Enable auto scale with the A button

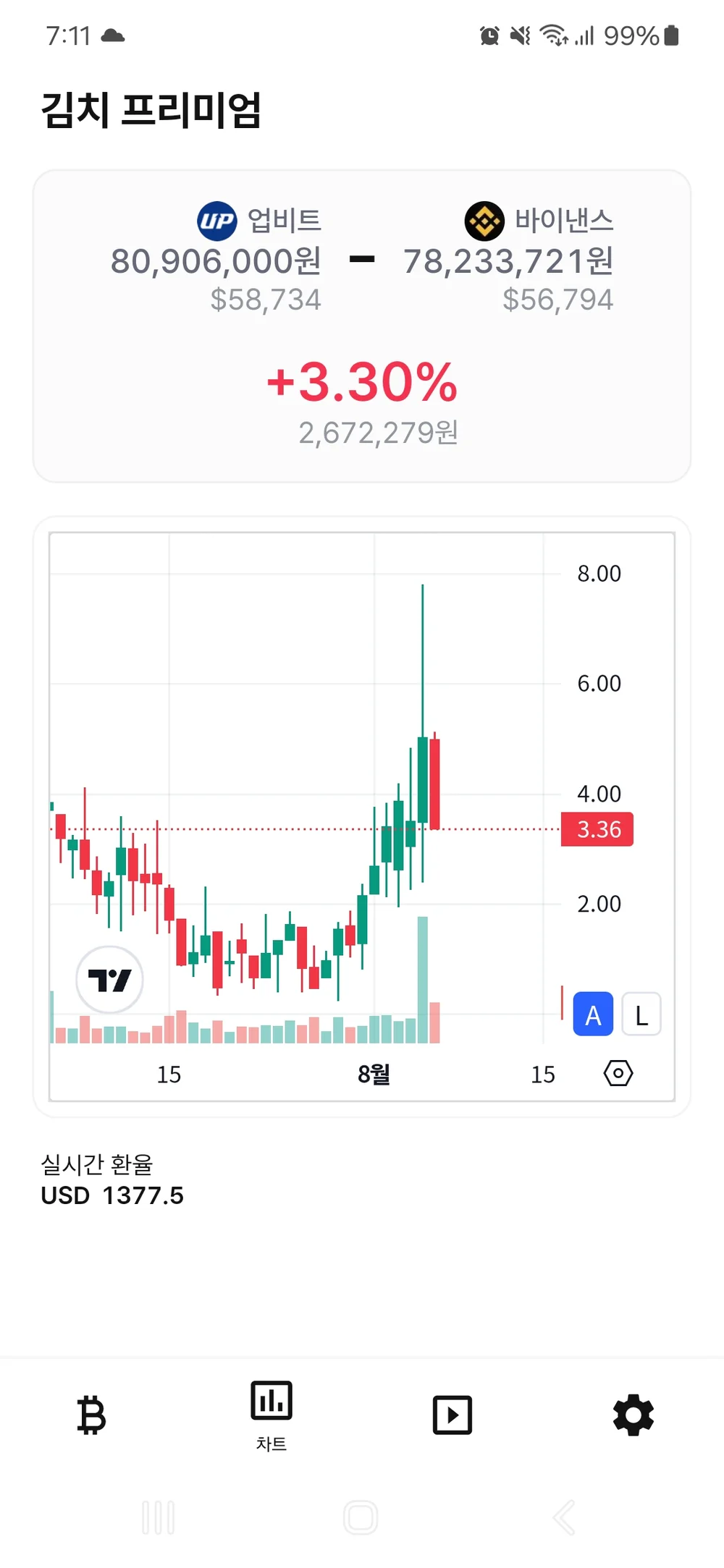pos(593,1014)
